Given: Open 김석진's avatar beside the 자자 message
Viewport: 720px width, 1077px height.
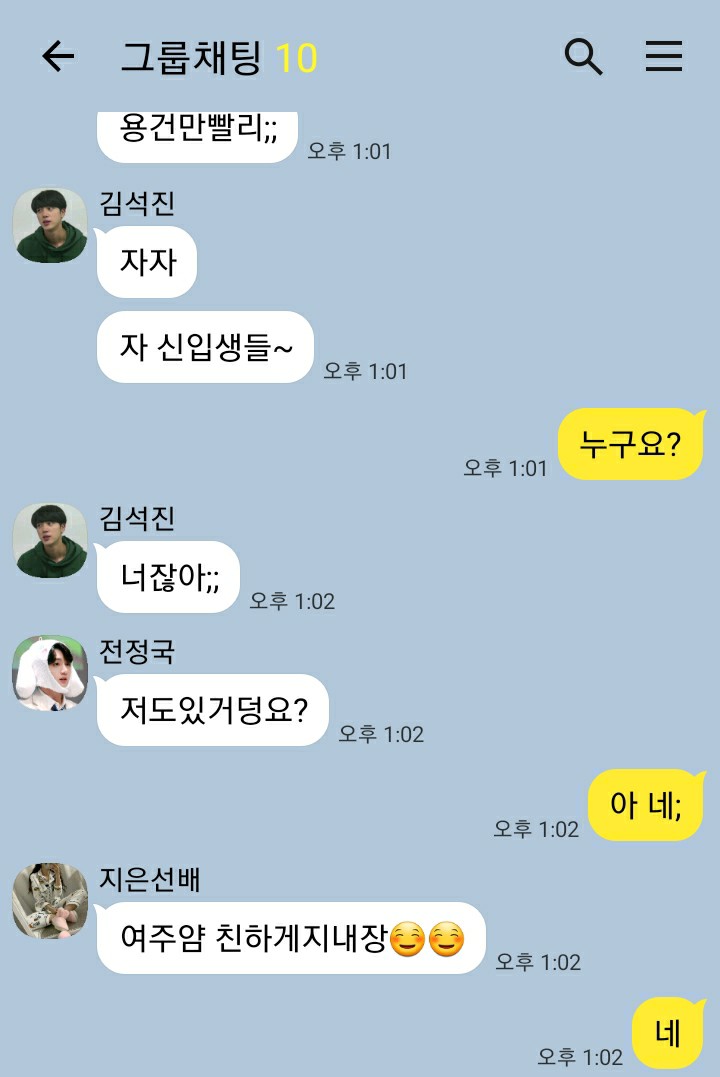Looking at the screenshot, I should (50, 225).
